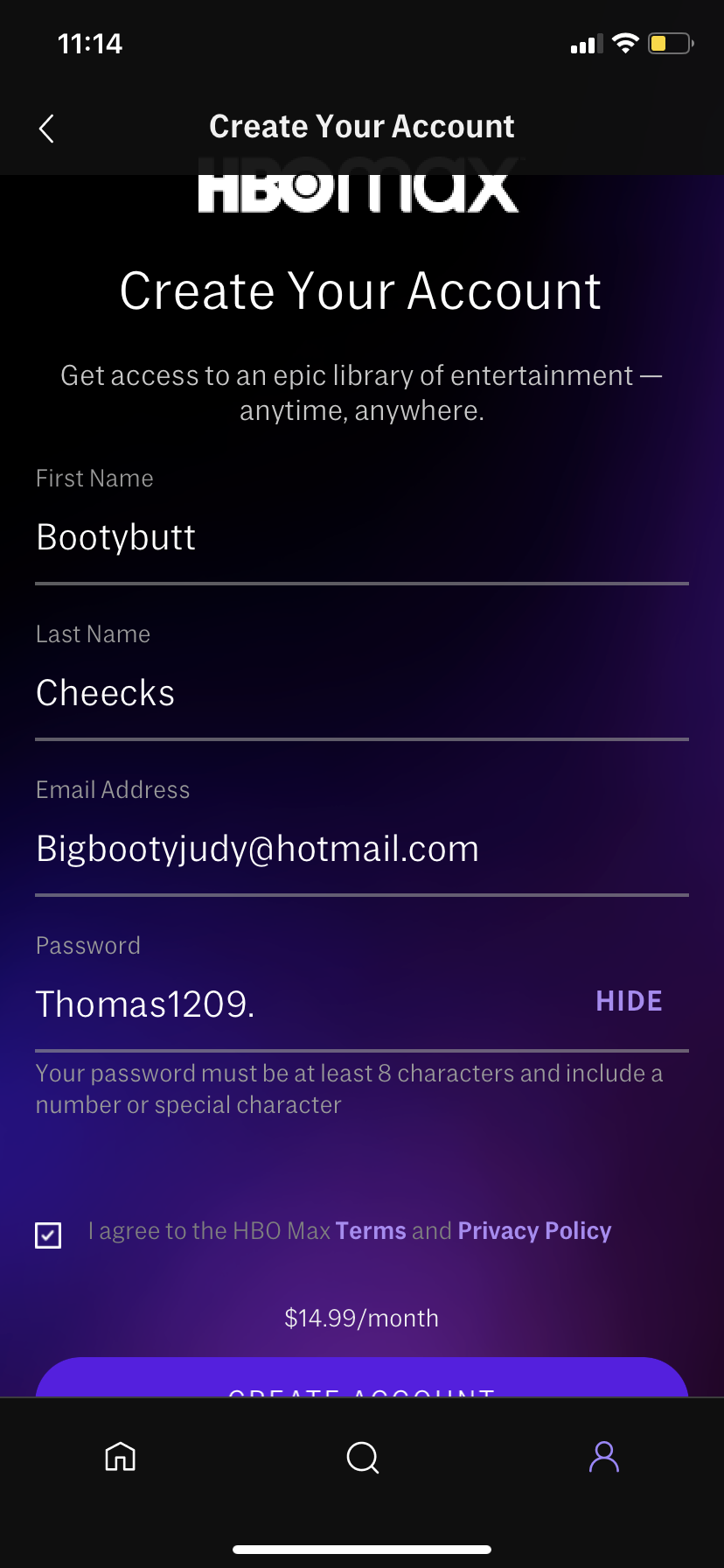Go back using the header arrow
724x1568 pixels.
(47, 129)
